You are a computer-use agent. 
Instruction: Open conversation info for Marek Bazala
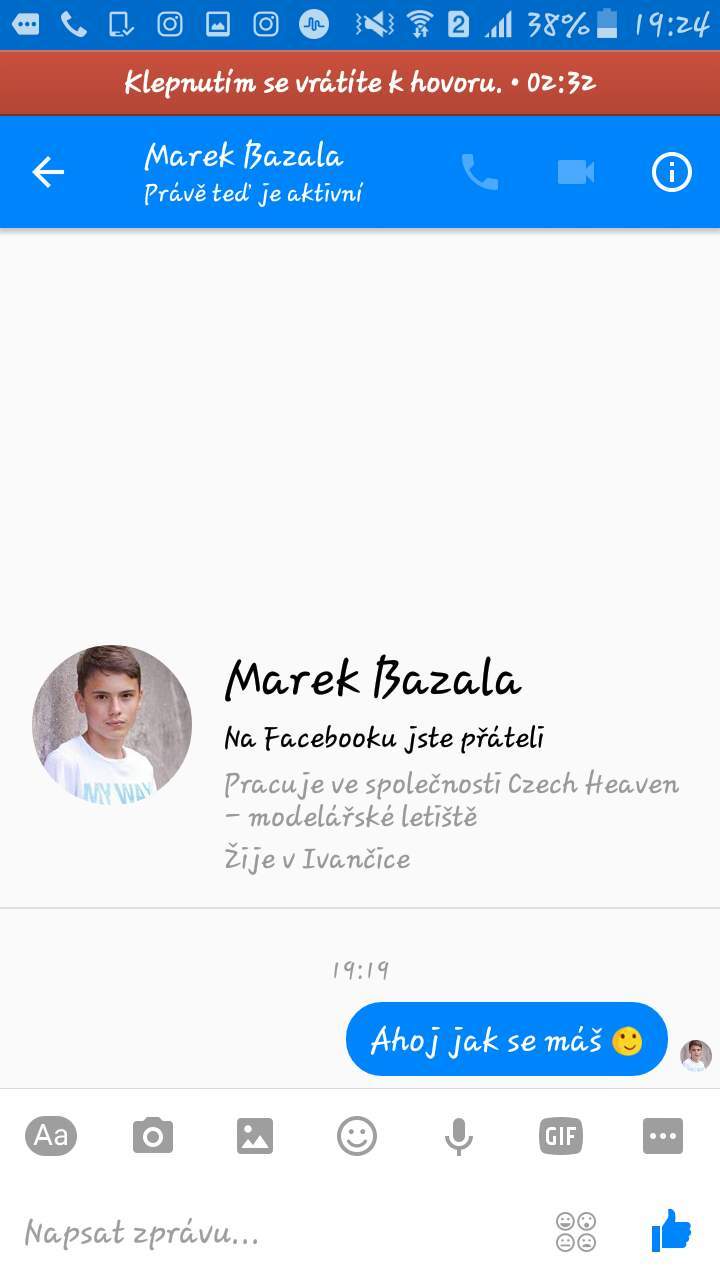pos(672,173)
